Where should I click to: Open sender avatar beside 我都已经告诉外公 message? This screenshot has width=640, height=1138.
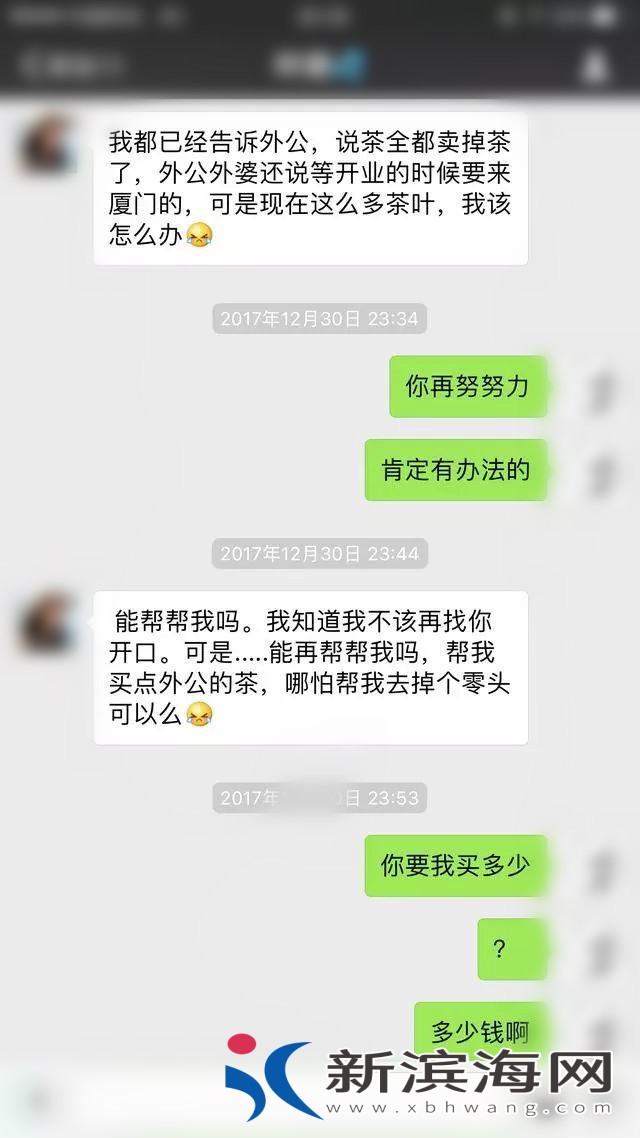pos(48,146)
